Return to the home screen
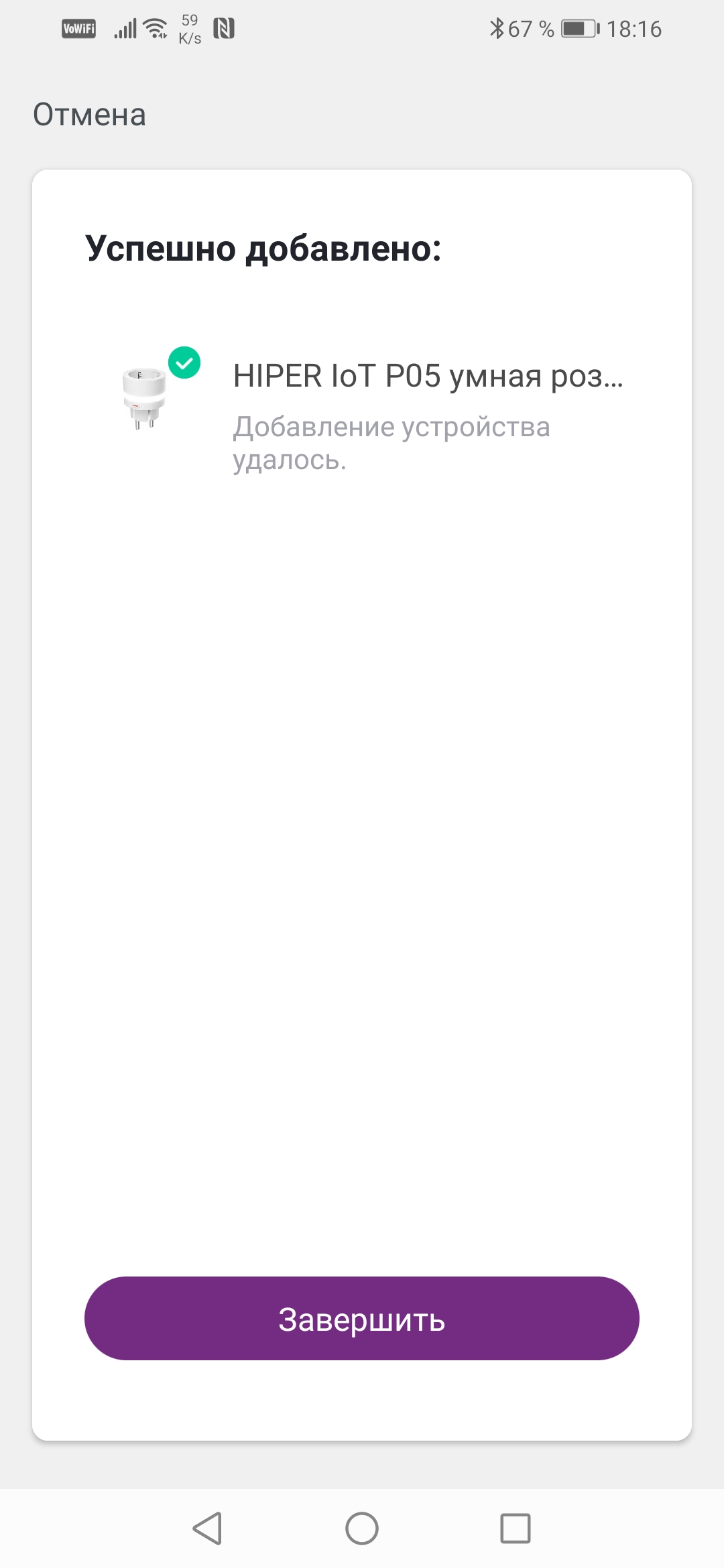This screenshot has height=1568, width=724. (362, 1528)
